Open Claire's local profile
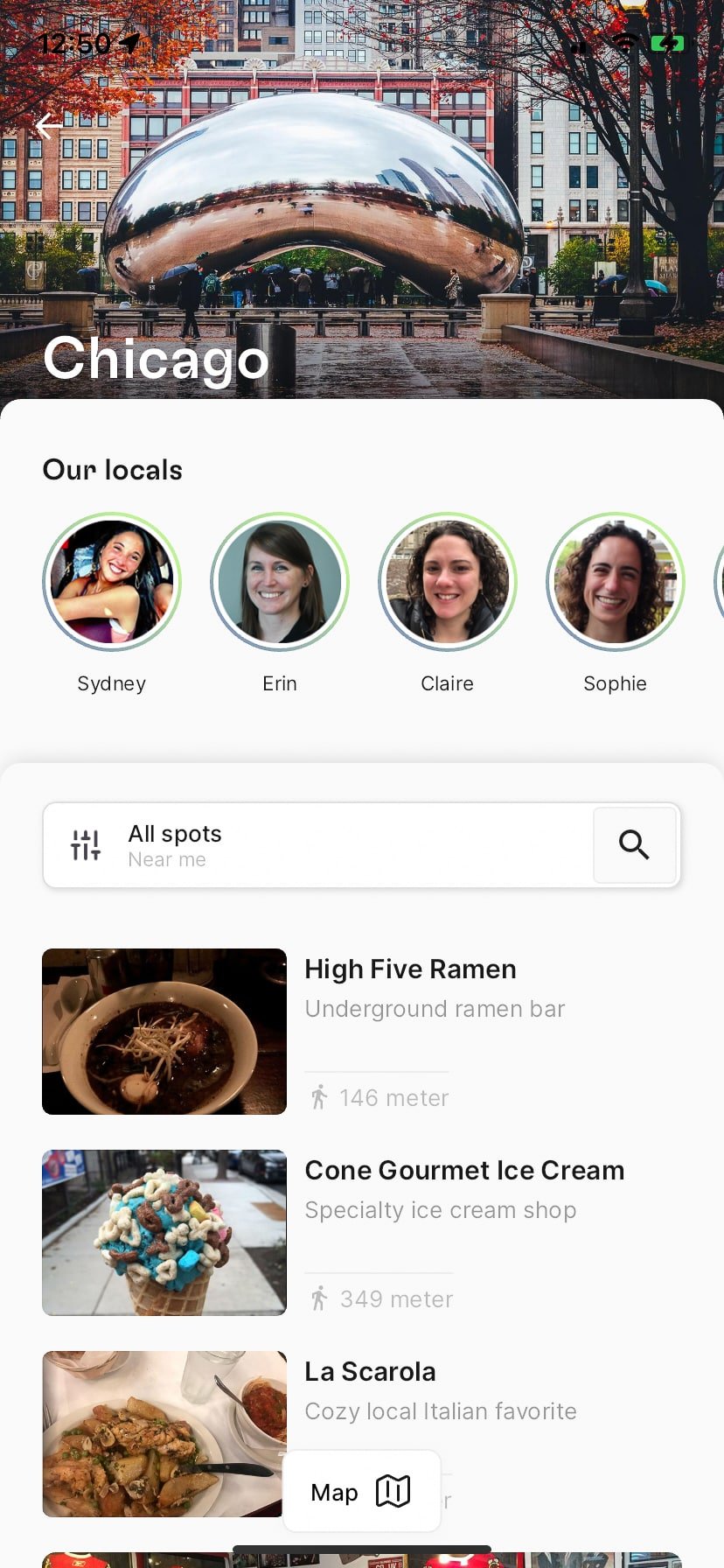This screenshot has width=724, height=1568. (x=448, y=582)
